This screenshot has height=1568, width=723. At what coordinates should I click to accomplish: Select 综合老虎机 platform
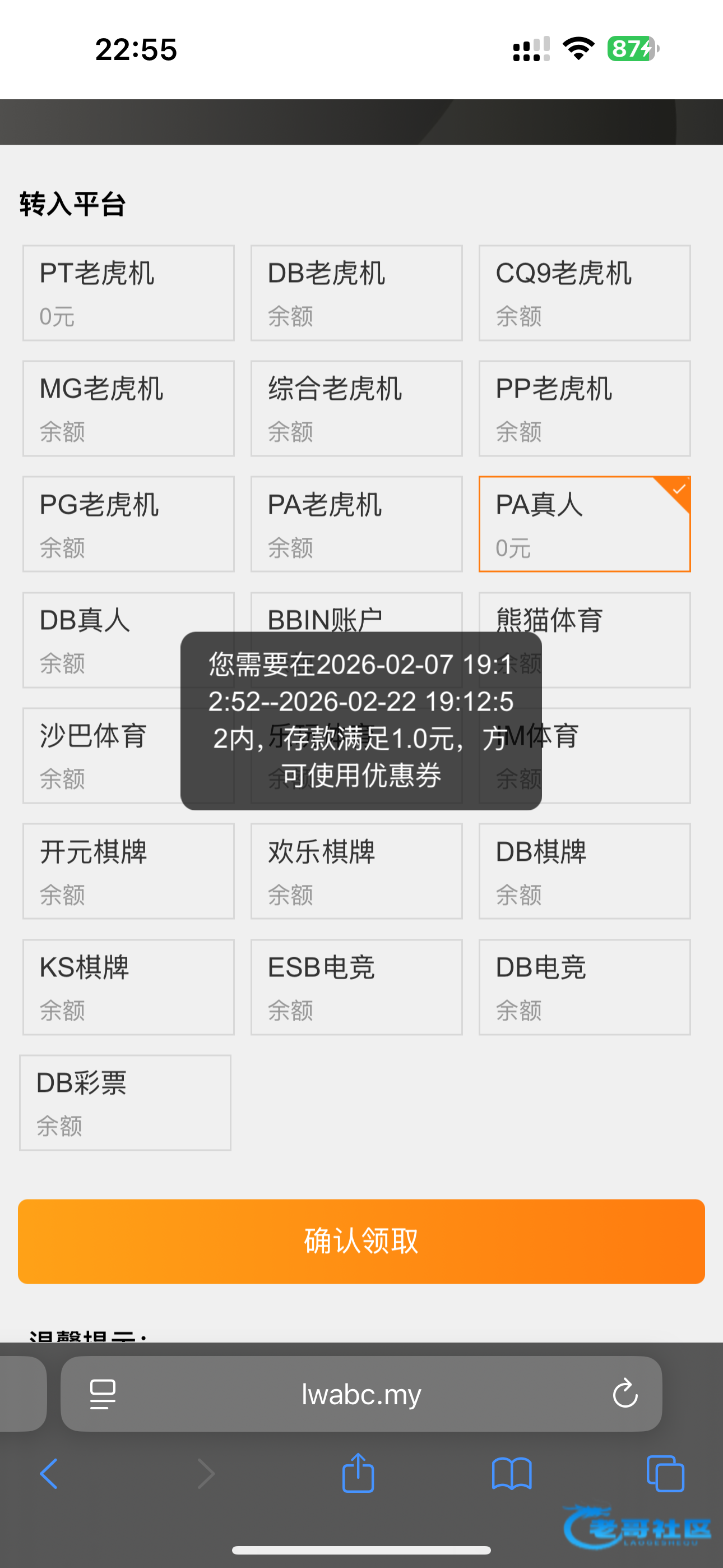(x=356, y=408)
